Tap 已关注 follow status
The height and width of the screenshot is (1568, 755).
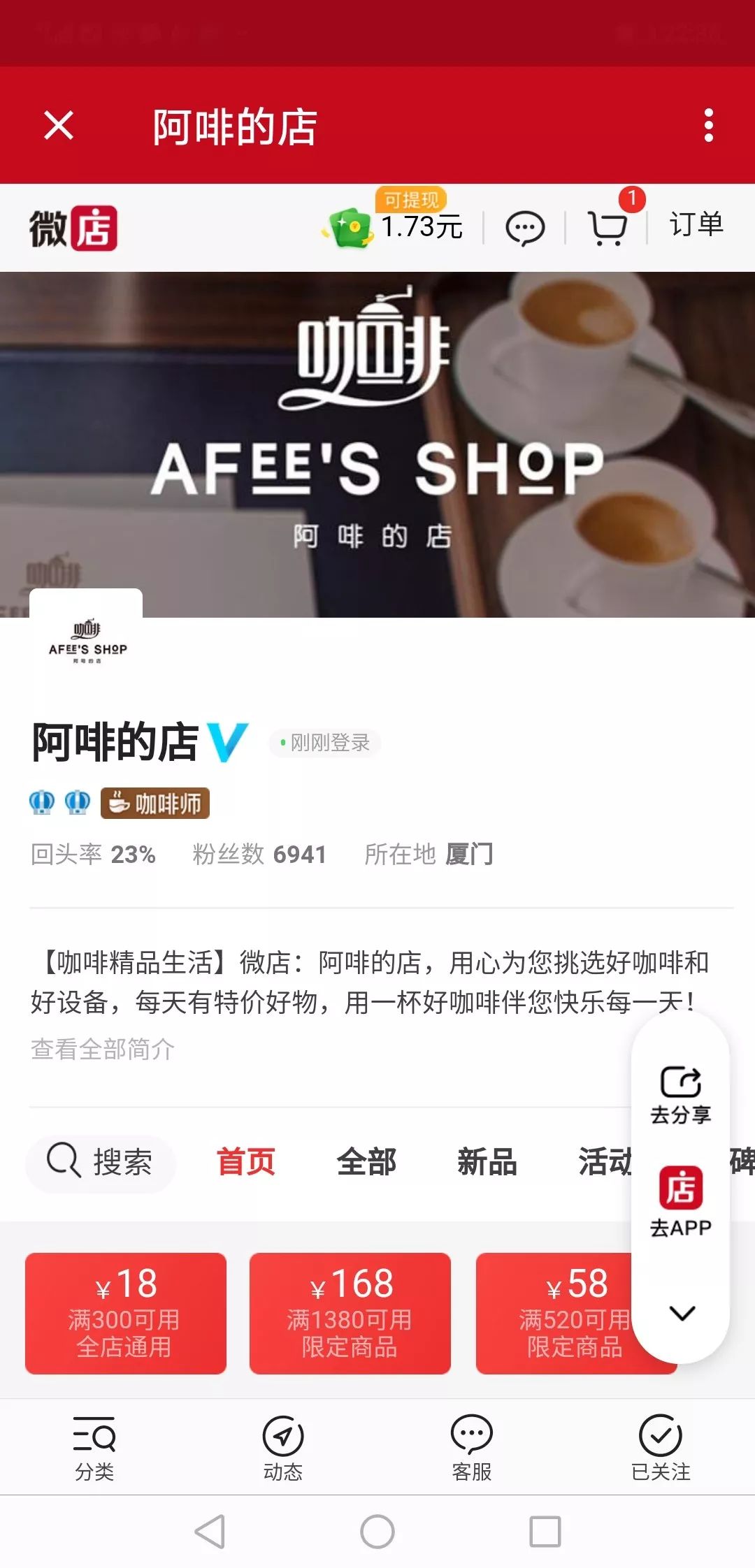point(661,1448)
